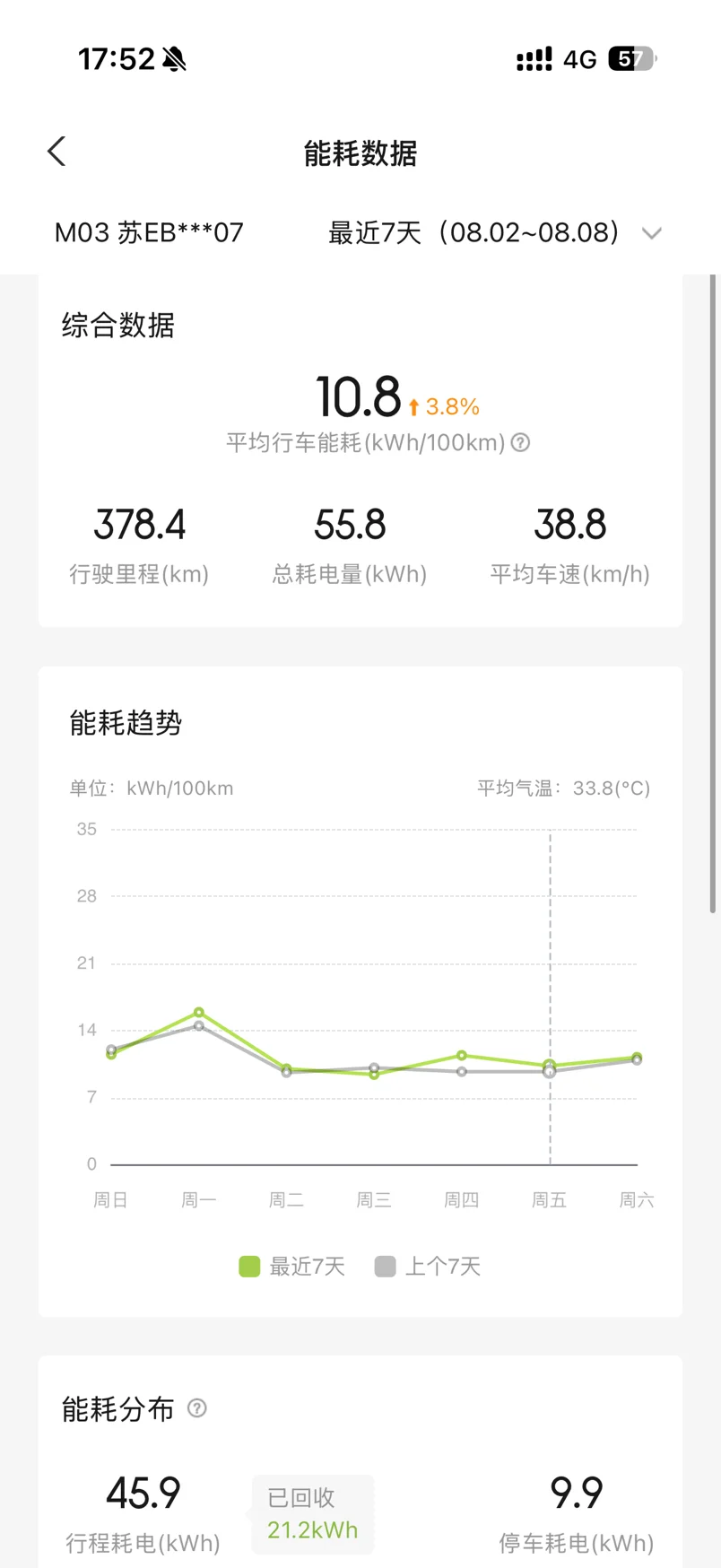Image resolution: width=721 pixels, height=1568 pixels.
Task: Expand the 最近7天 date range dropdown
Action: point(495,233)
